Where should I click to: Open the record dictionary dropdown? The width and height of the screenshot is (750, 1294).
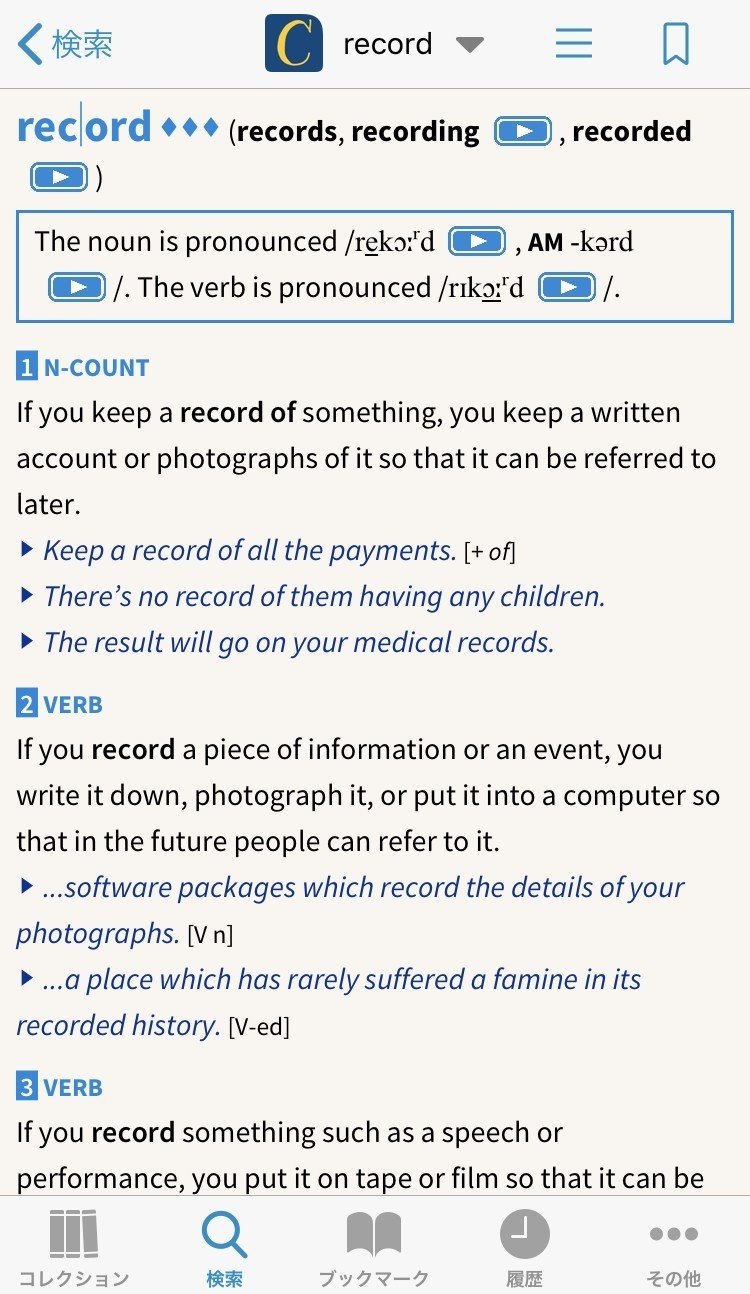point(468,44)
